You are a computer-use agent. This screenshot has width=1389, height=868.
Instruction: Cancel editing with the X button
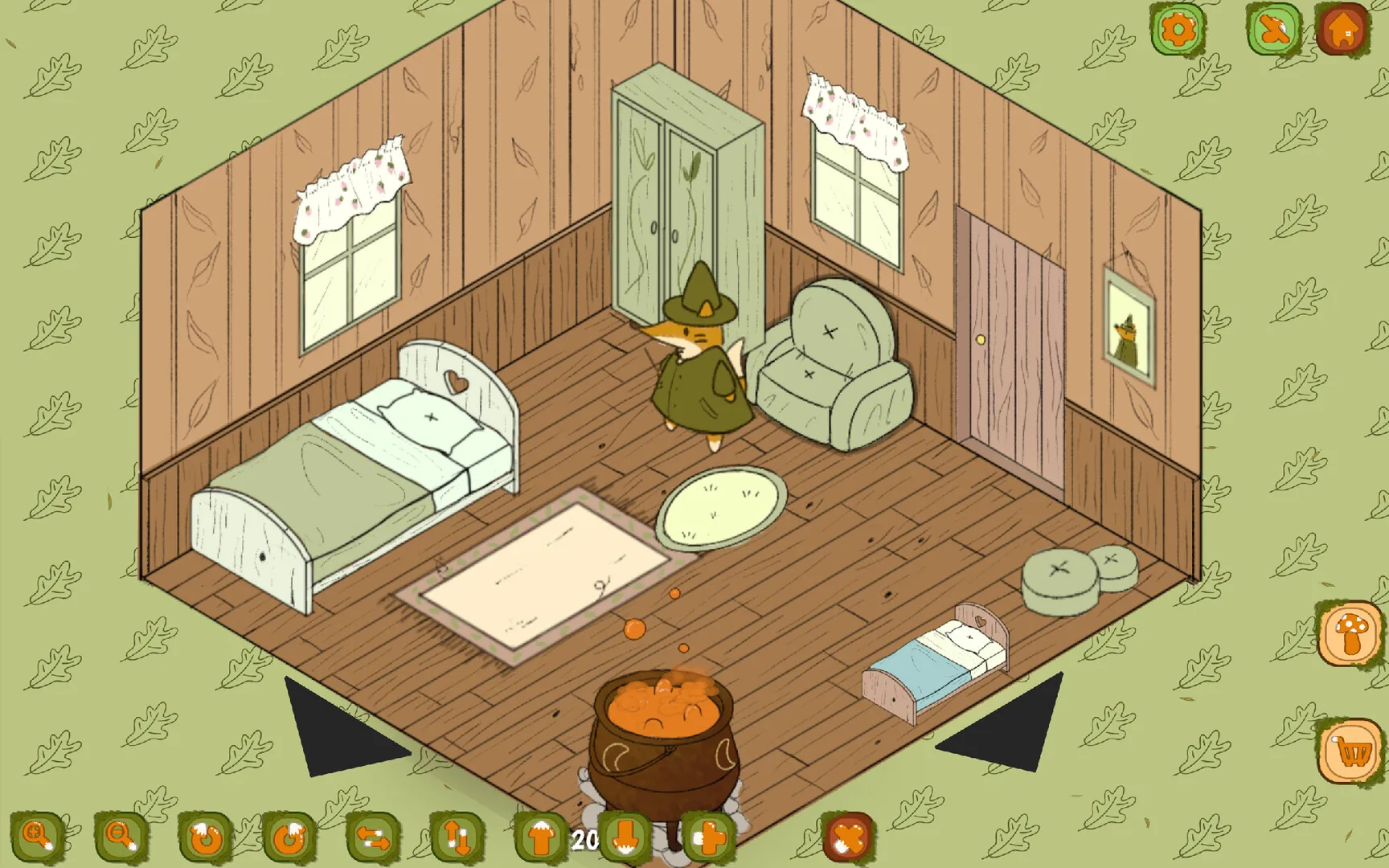click(848, 837)
